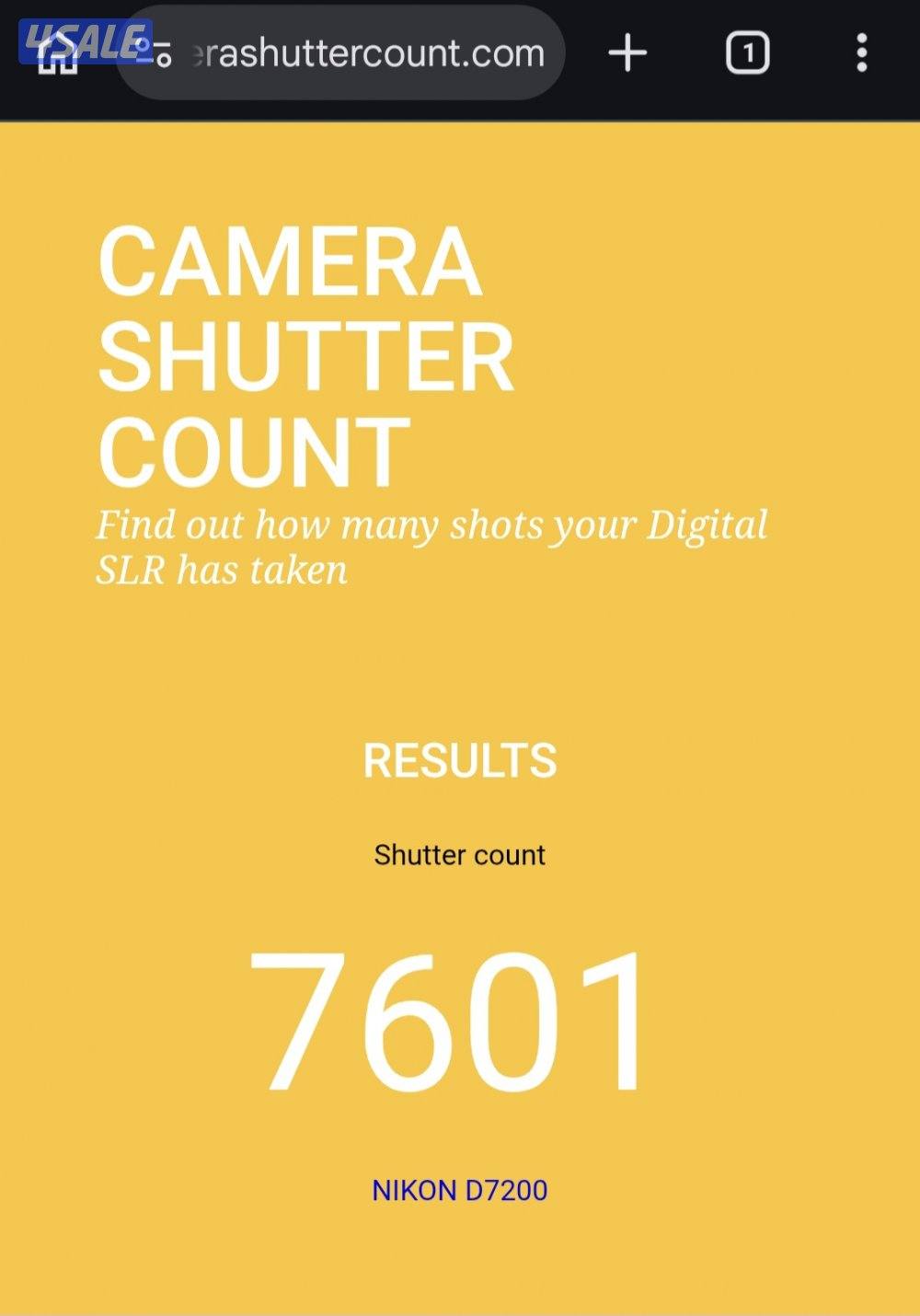Open the browser overflow menu
920x1316 pixels.
pos(861,53)
